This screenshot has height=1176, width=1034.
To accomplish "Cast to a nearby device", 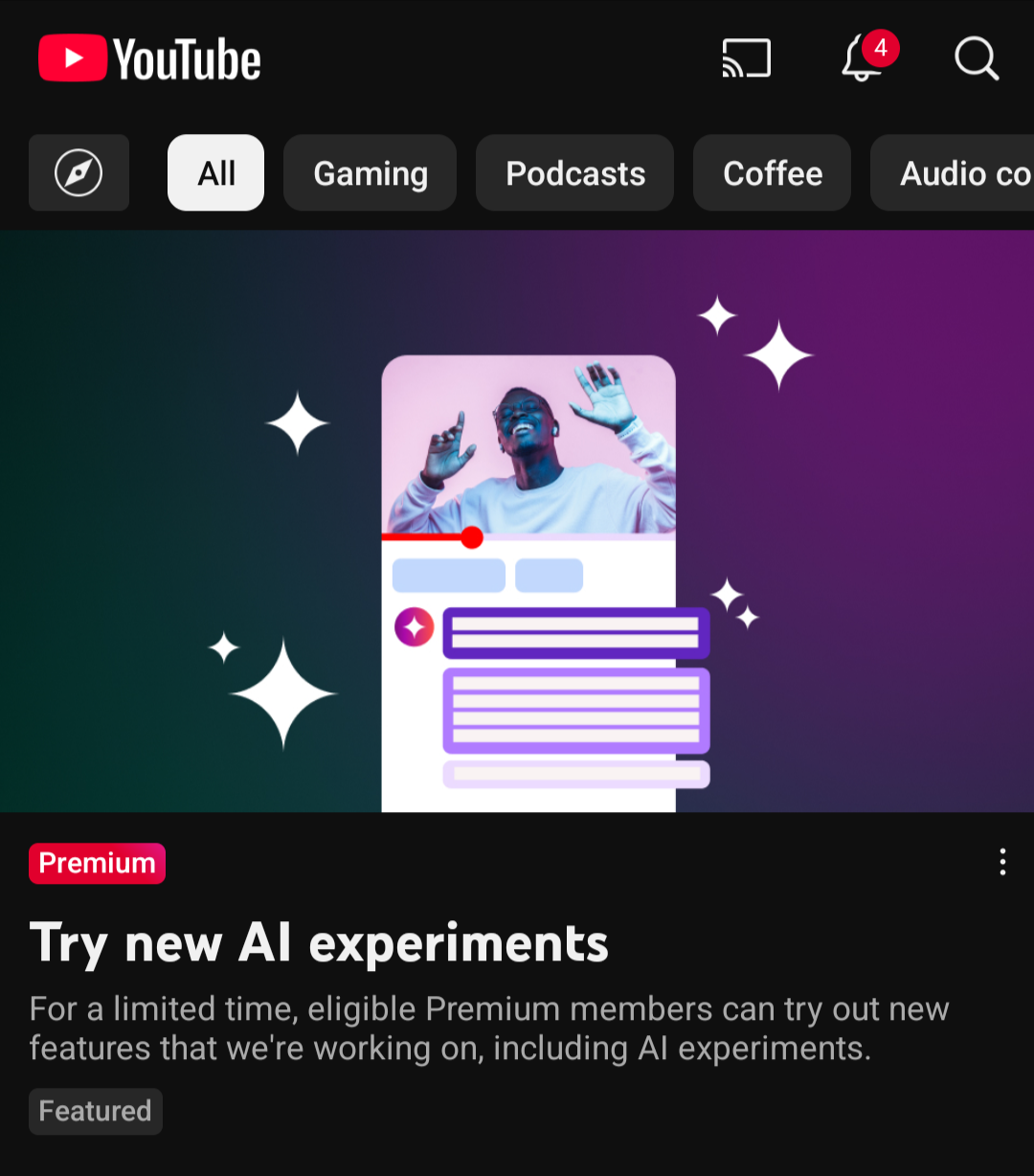I will pyautogui.click(x=746, y=59).
